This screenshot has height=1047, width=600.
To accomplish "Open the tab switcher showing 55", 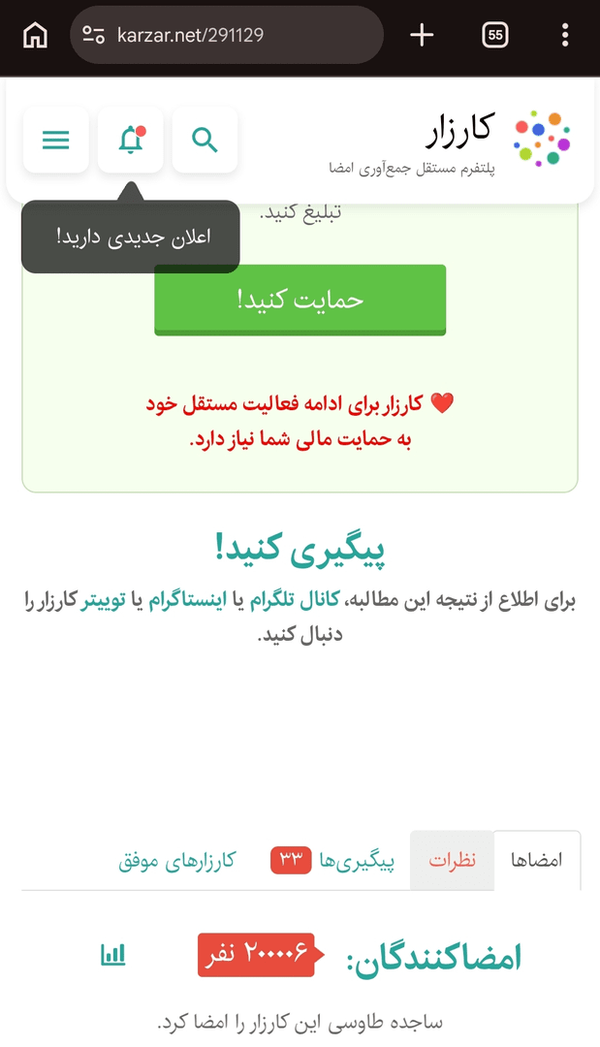I will point(495,35).
